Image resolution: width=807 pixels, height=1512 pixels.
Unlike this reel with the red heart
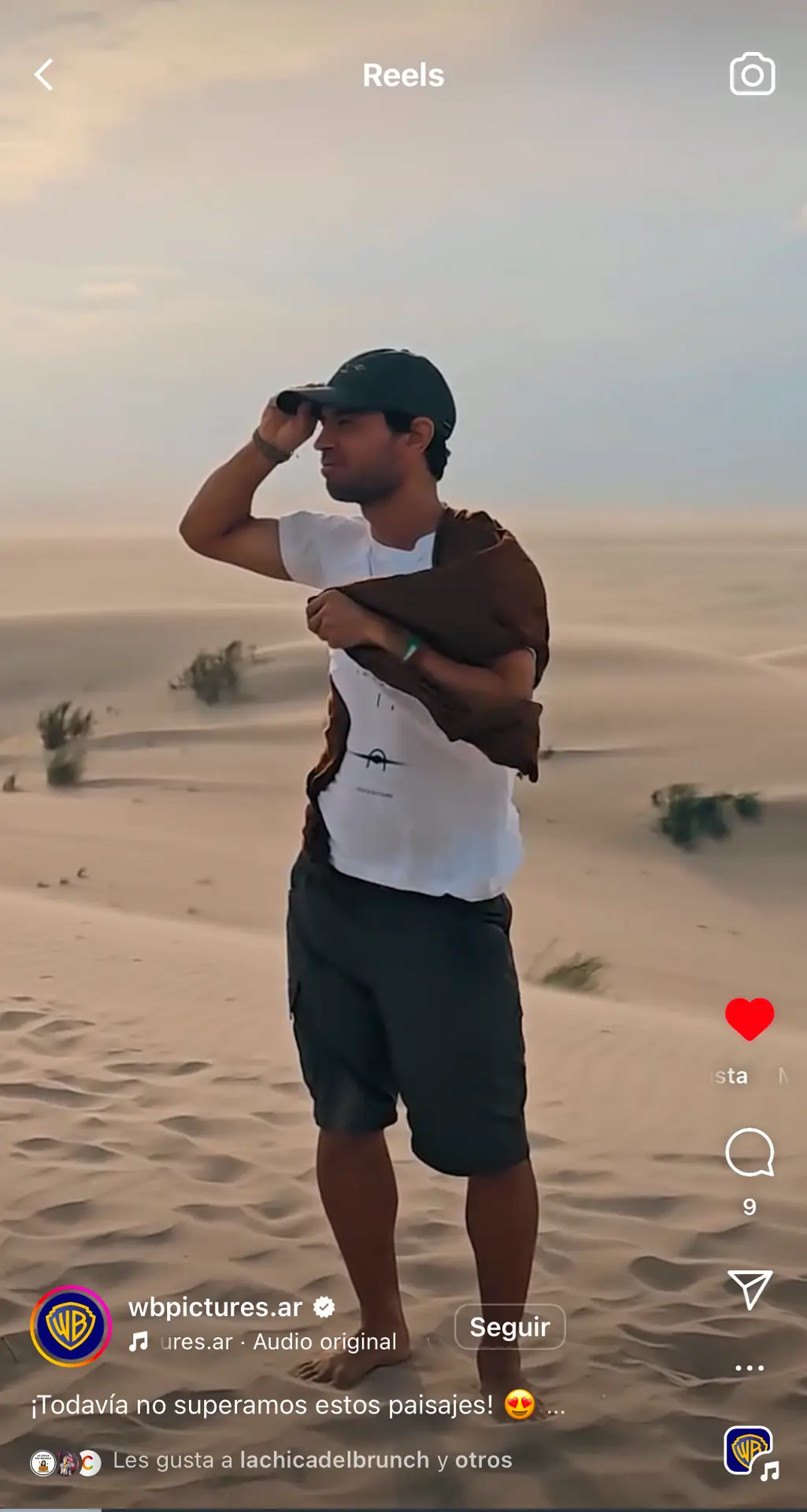pos(749,1019)
